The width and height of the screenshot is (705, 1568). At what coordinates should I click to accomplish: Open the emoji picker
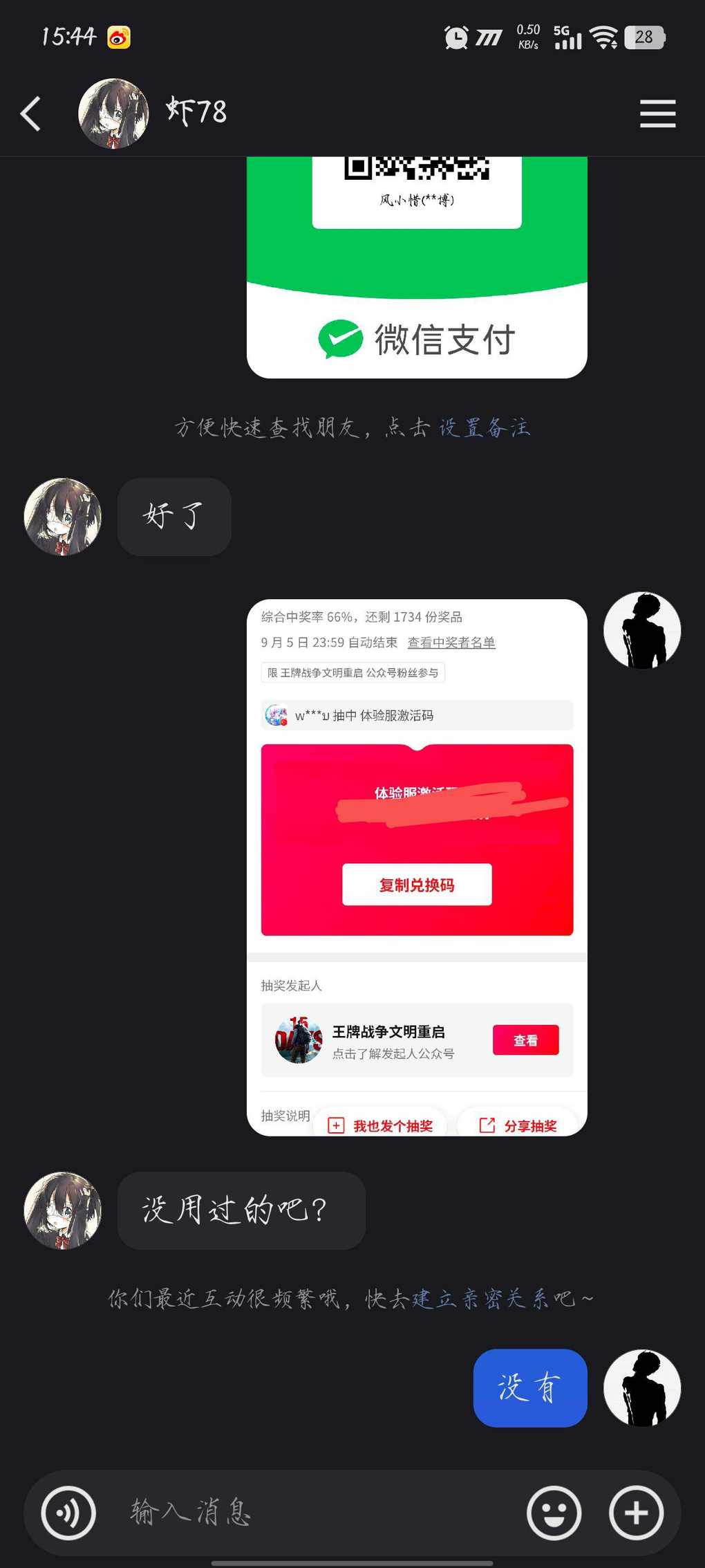click(x=554, y=1513)
